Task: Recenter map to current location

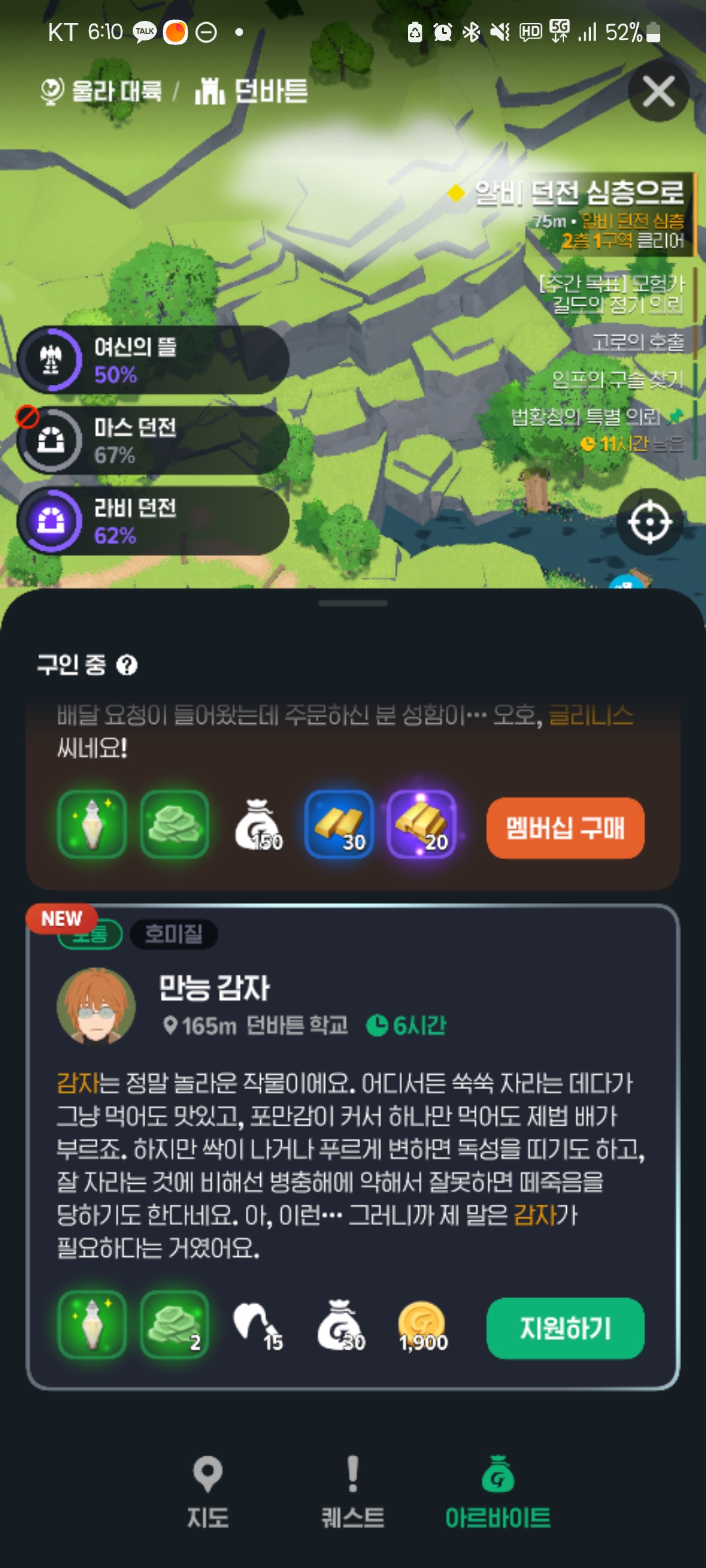Action: (x=650, y=522)
